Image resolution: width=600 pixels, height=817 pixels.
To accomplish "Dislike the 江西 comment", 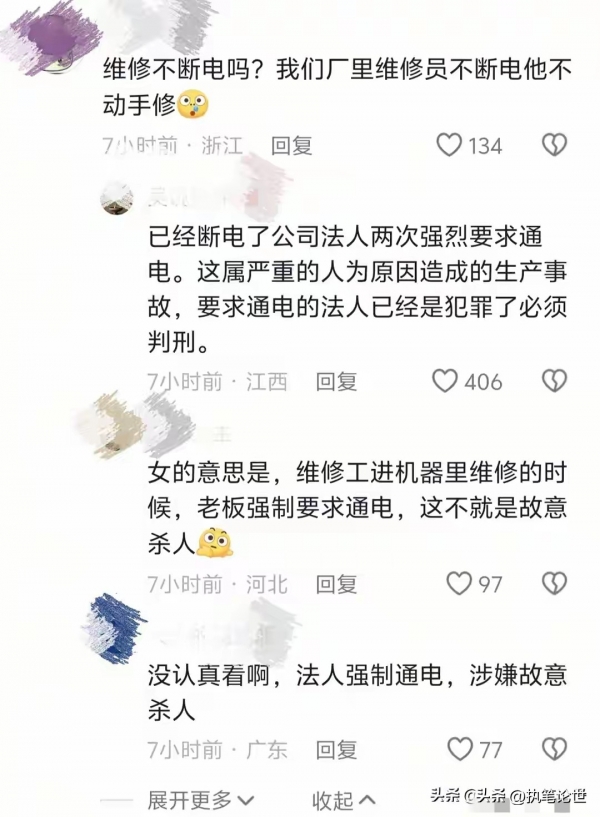I will 554,381.
